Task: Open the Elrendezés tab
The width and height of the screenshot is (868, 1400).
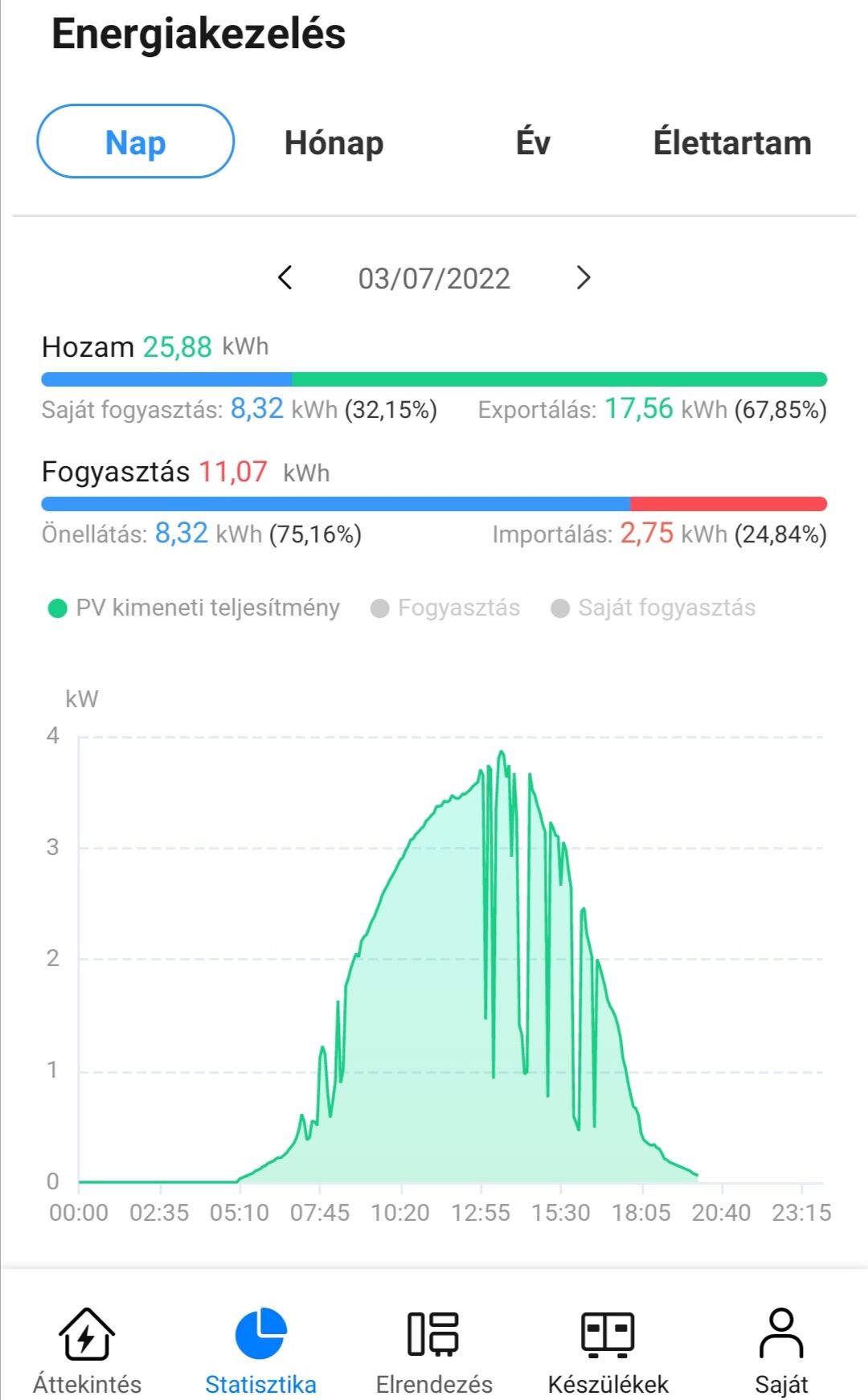Action: [x=434, y=1351]
